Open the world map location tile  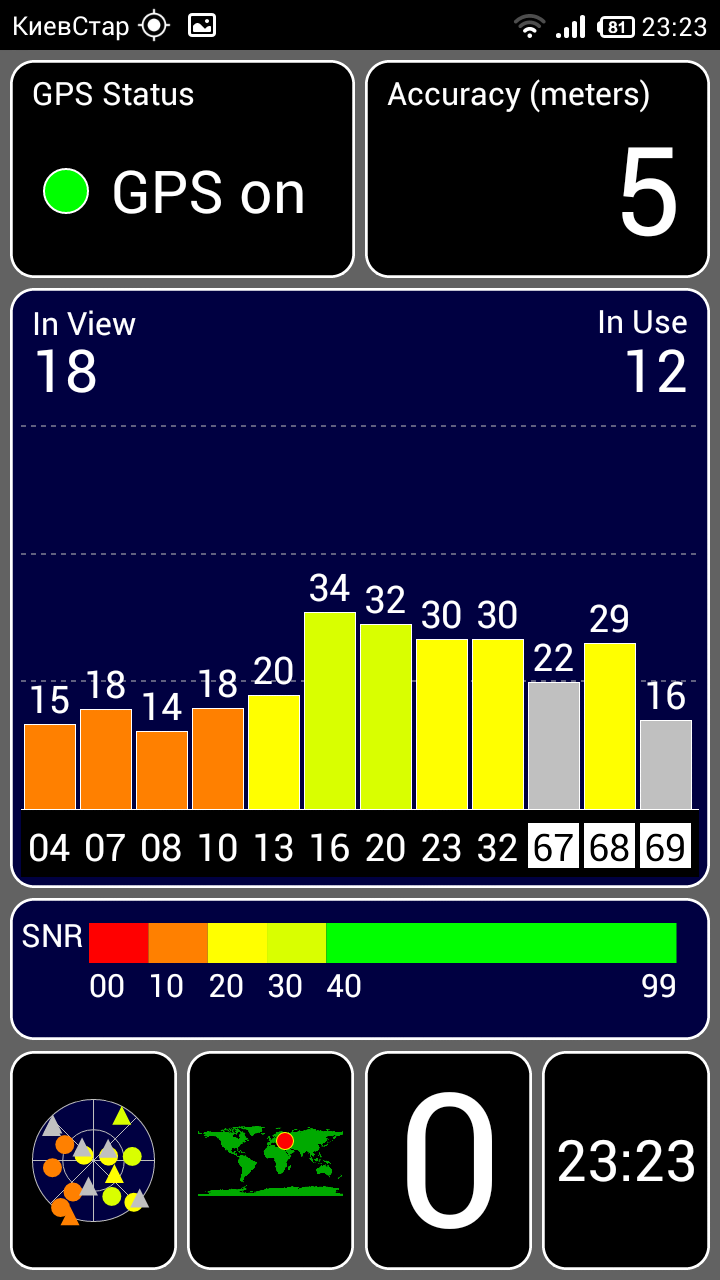(270, 1160)
